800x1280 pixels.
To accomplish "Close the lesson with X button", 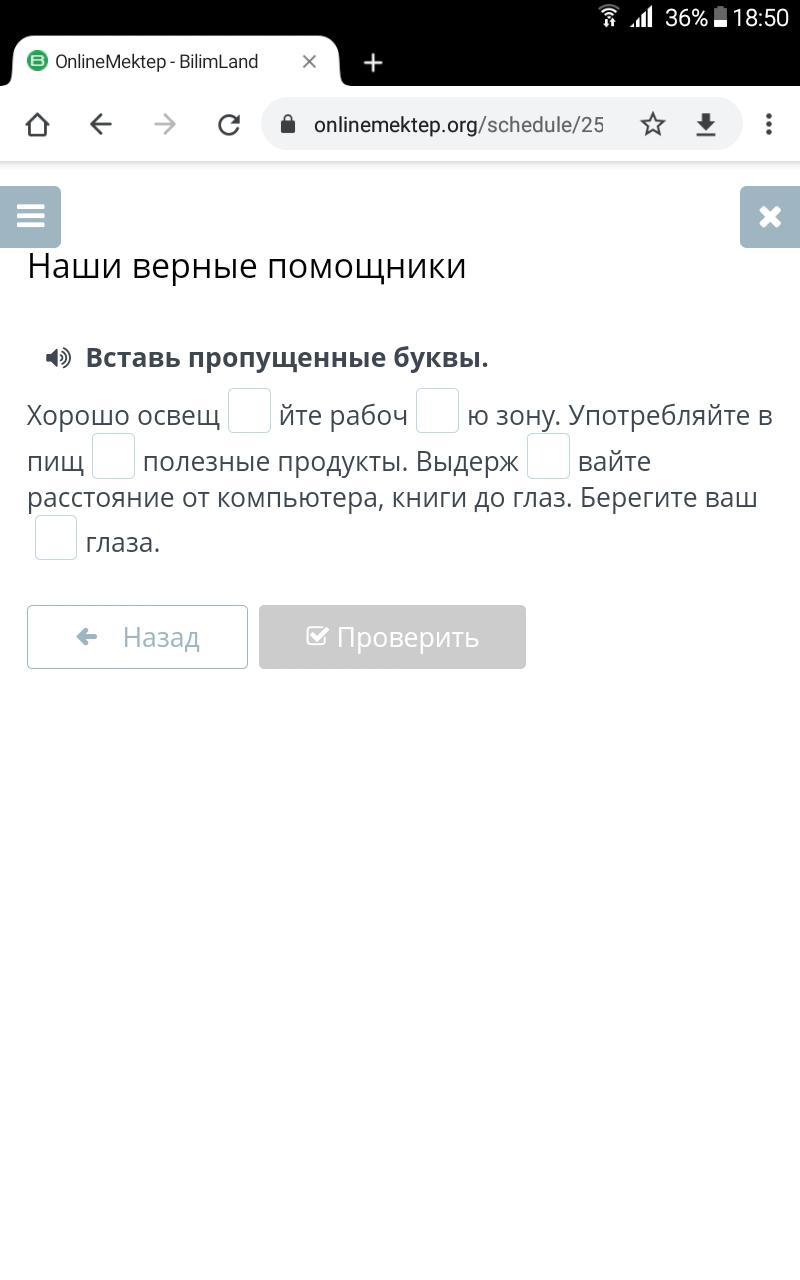I will [x=769, y=216].
